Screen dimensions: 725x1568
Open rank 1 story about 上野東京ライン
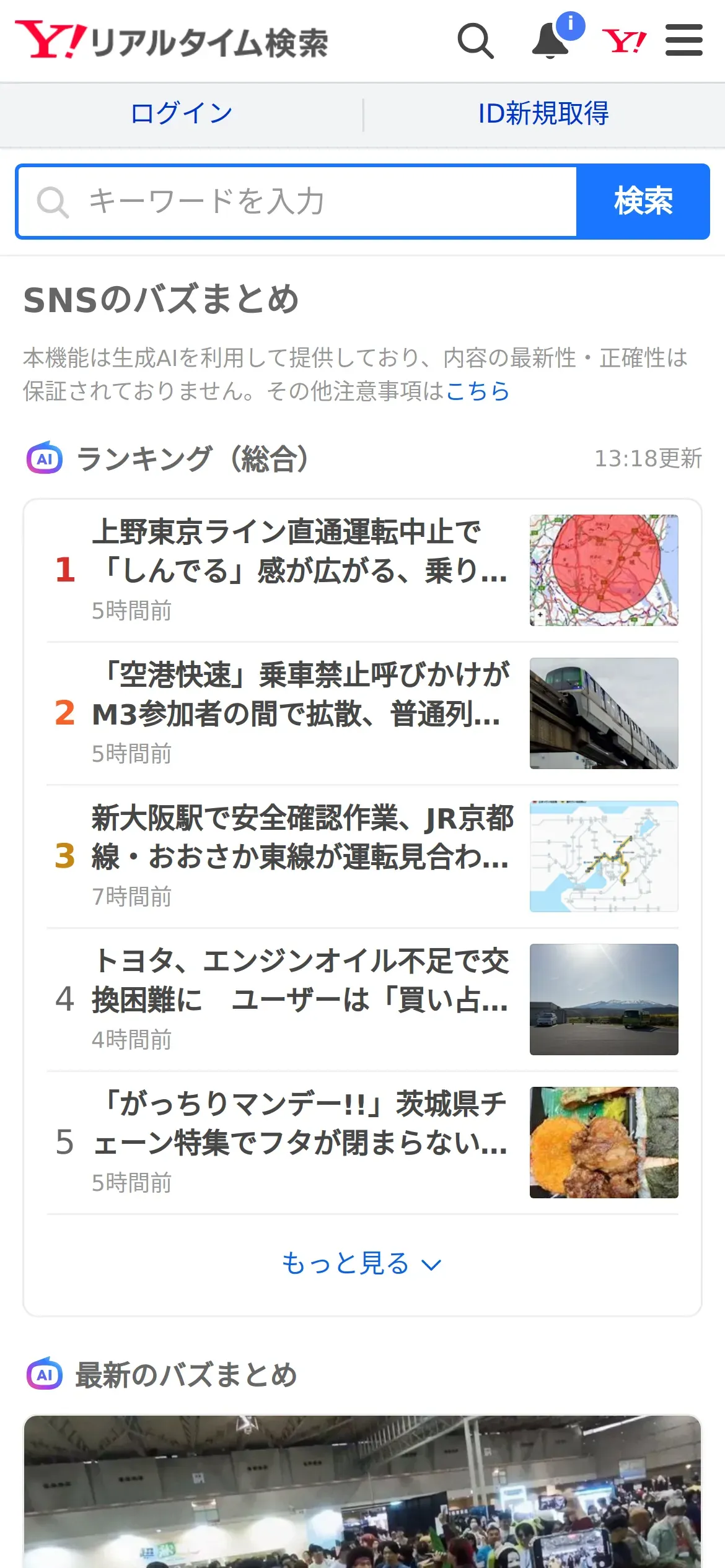point(362,570)
